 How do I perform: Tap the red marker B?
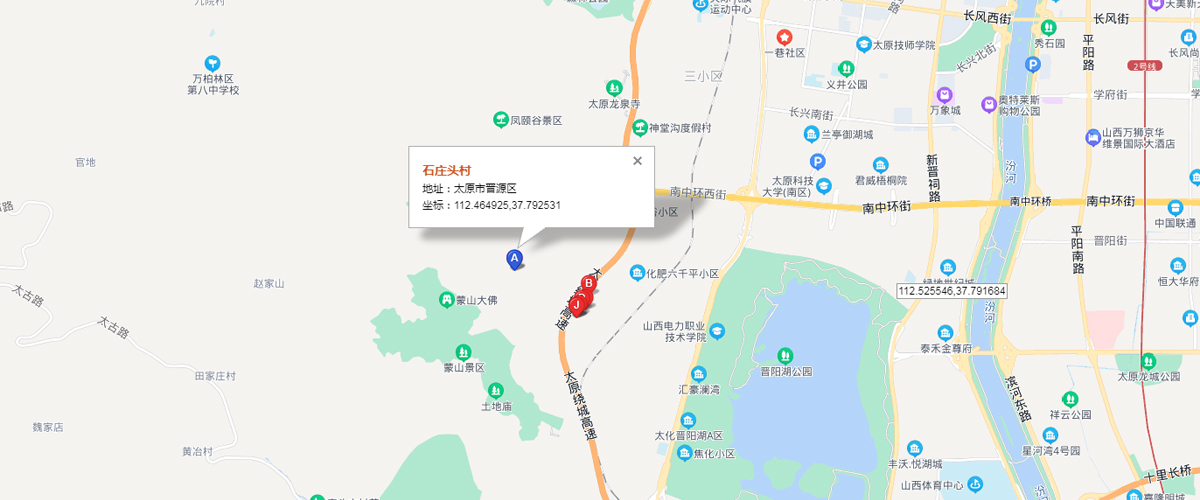(589, 283)
